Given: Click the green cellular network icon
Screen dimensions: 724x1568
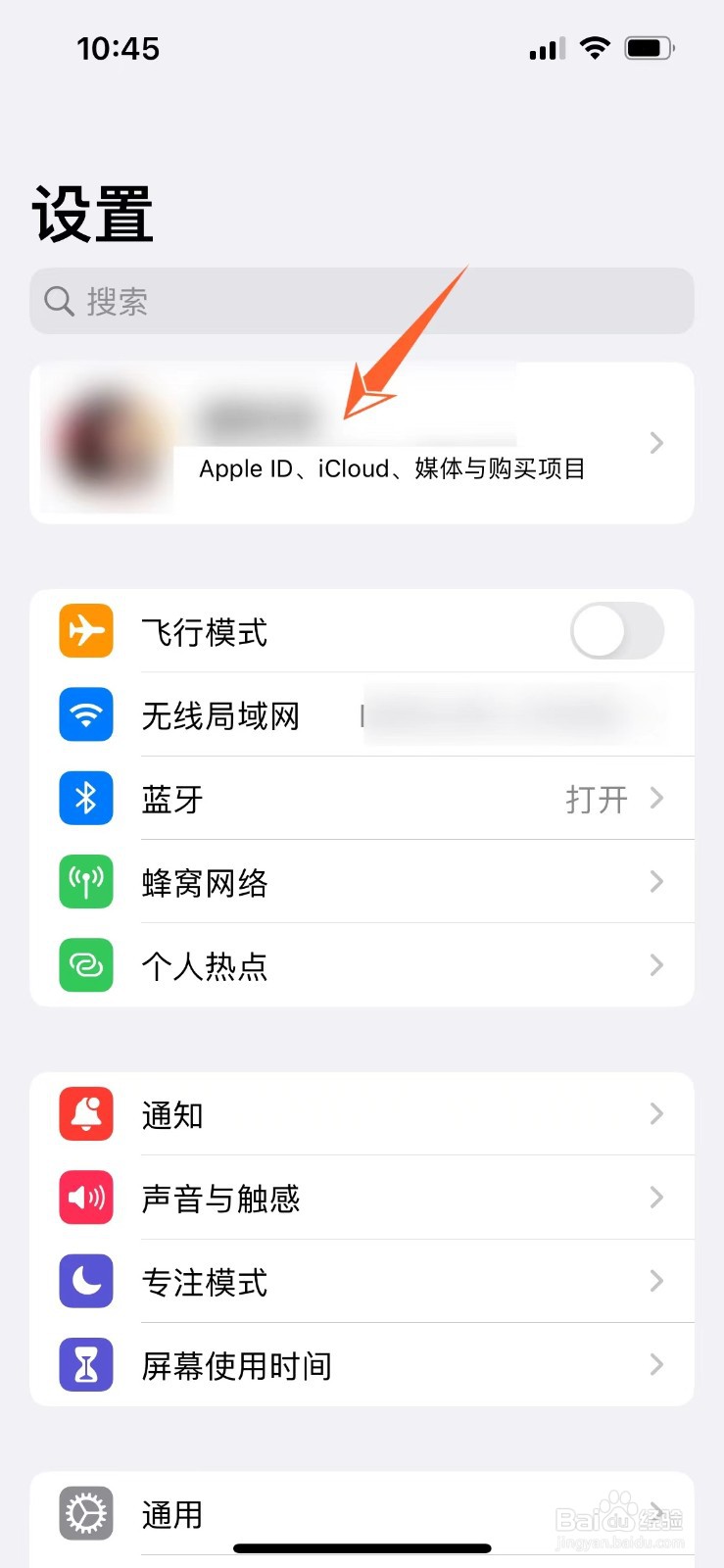Looking at the screenshot, I should click(85, 882).
